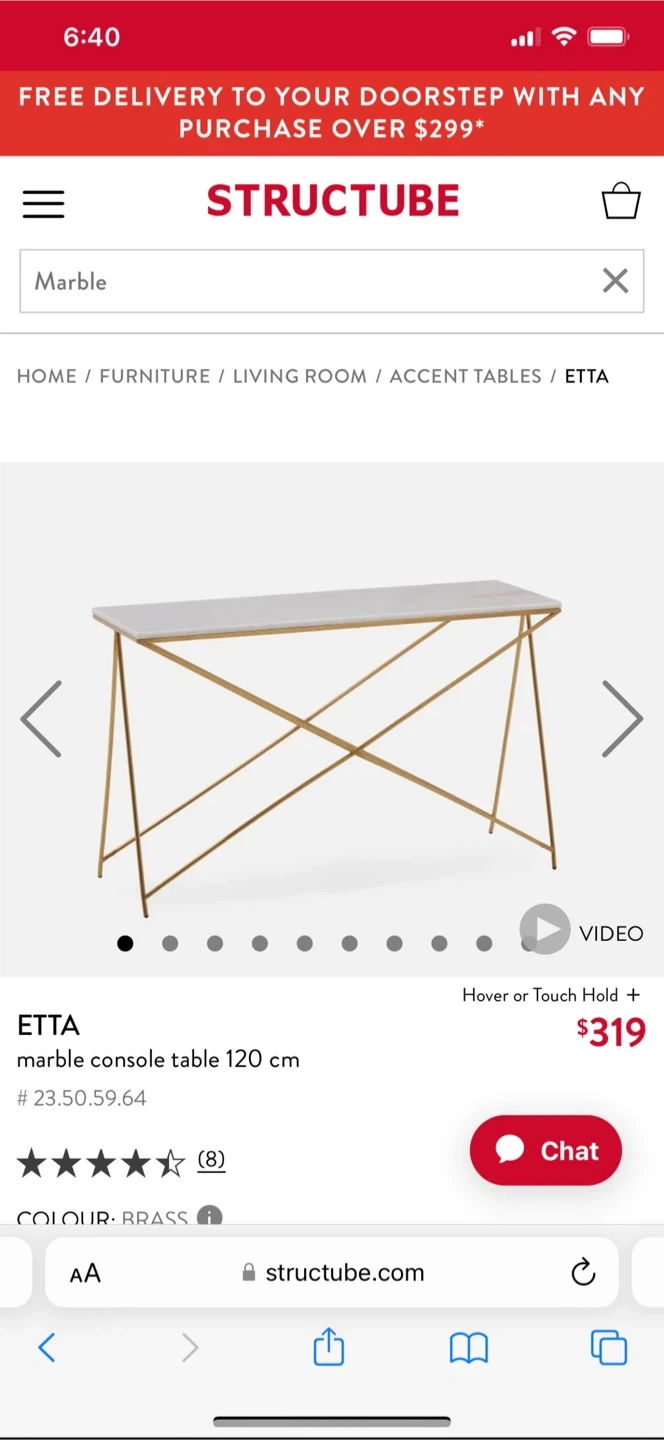
Task: Show all open Safari tabs
Action: pyautogui.click(x=608, y=1348)
